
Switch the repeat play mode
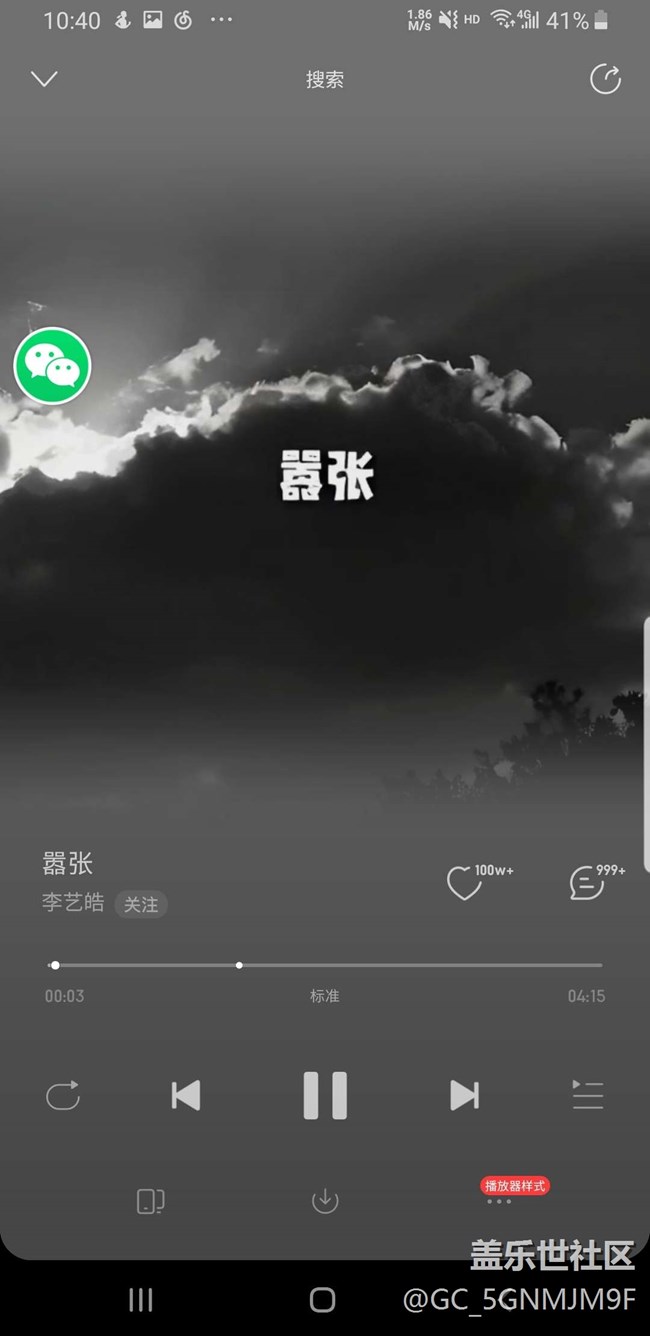click(62, 1095)
